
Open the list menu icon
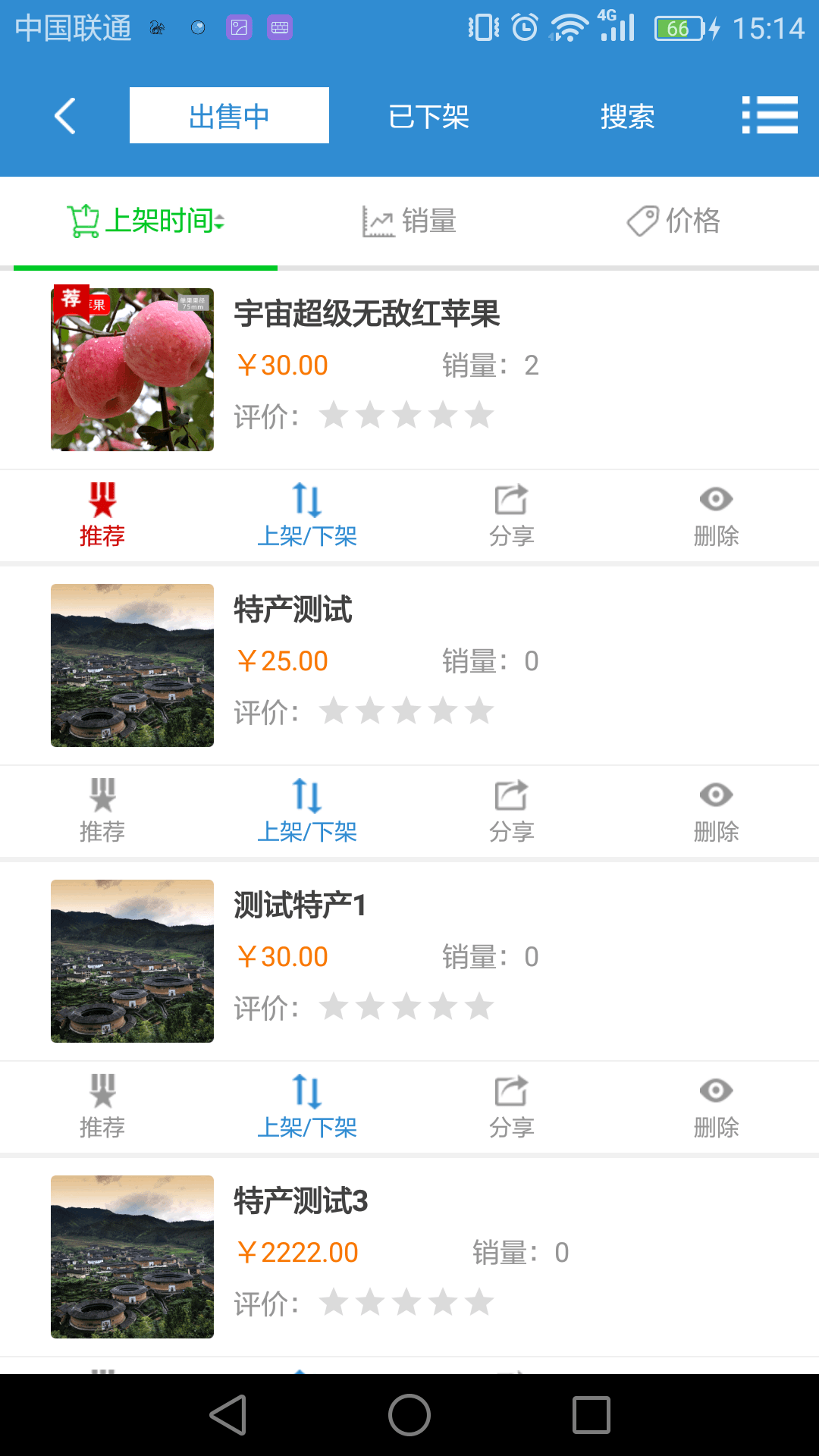coord(769,115)
